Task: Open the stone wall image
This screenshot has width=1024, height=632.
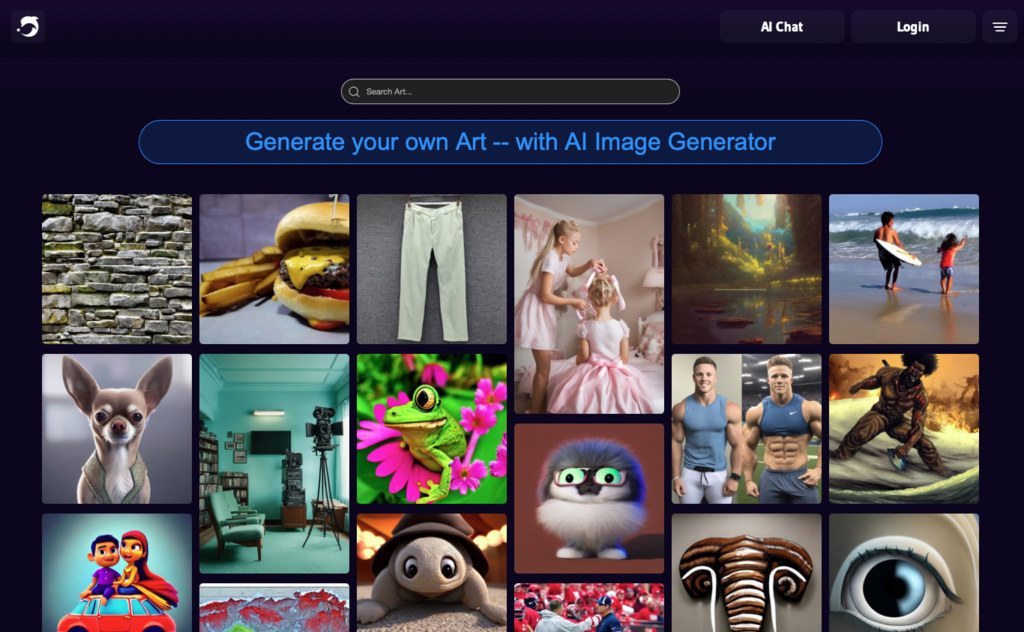Action: (117, 269)
